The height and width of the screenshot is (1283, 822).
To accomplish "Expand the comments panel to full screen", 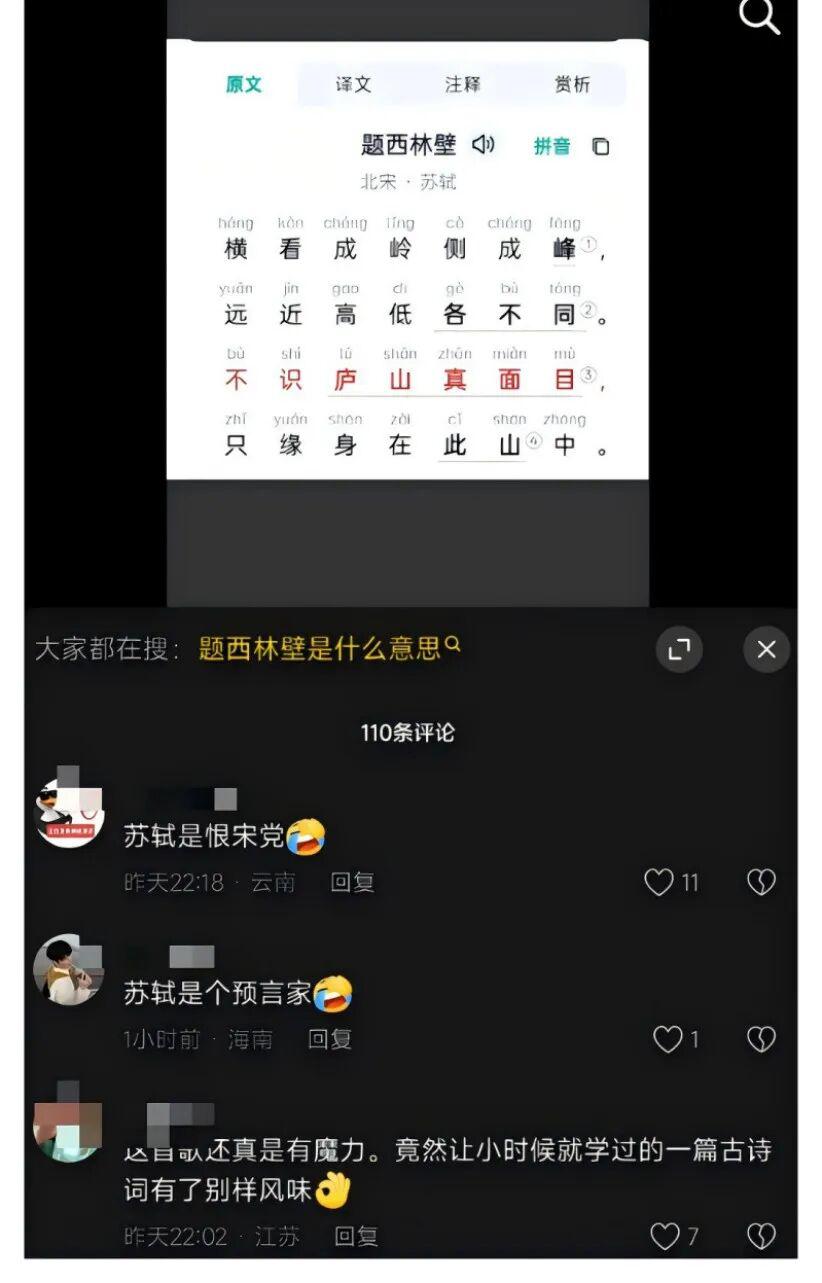I will click(x=680, y=650).
